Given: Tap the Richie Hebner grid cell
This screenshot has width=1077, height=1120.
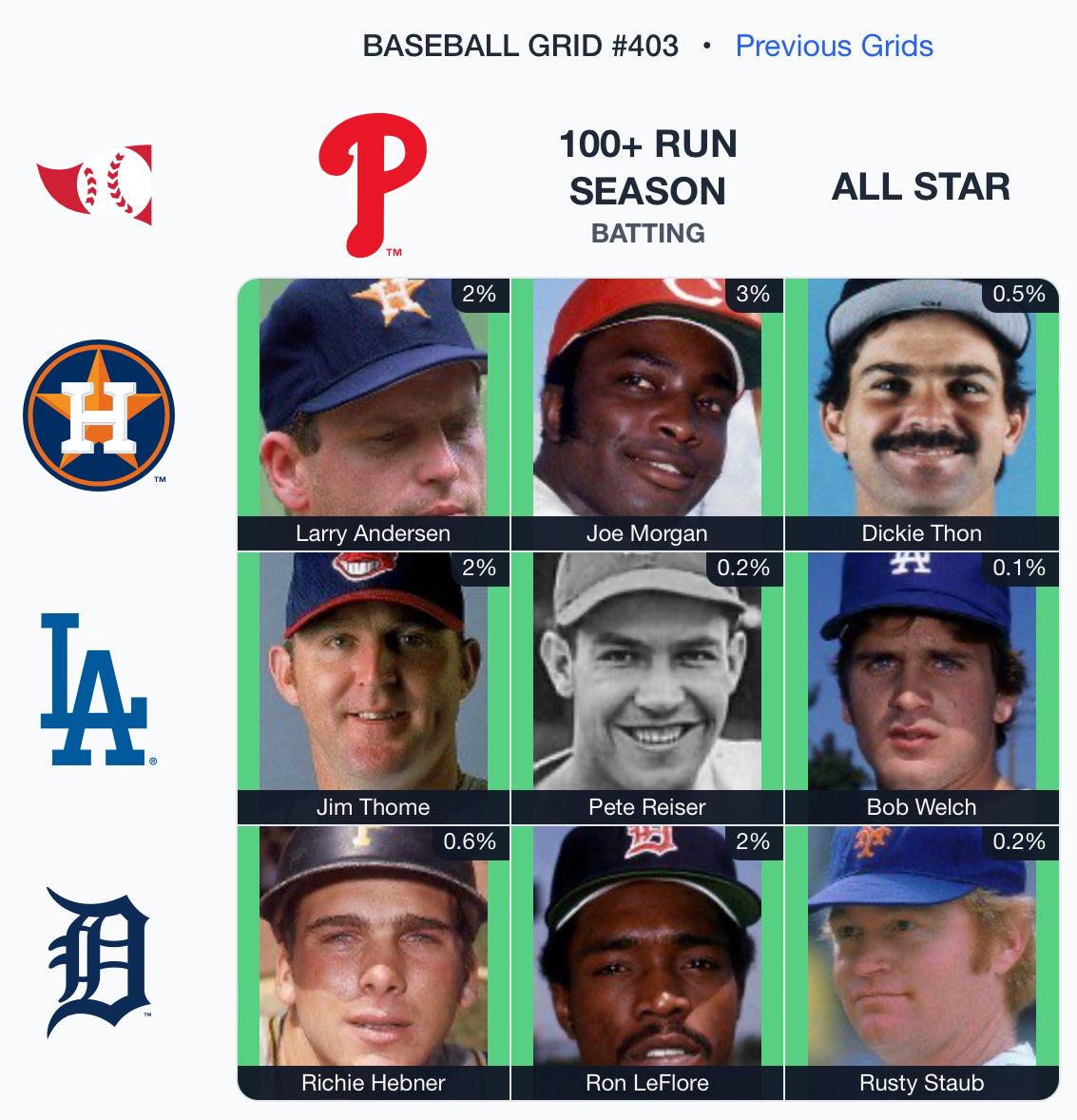Looking at the screenshot, I should pos(374,962).
